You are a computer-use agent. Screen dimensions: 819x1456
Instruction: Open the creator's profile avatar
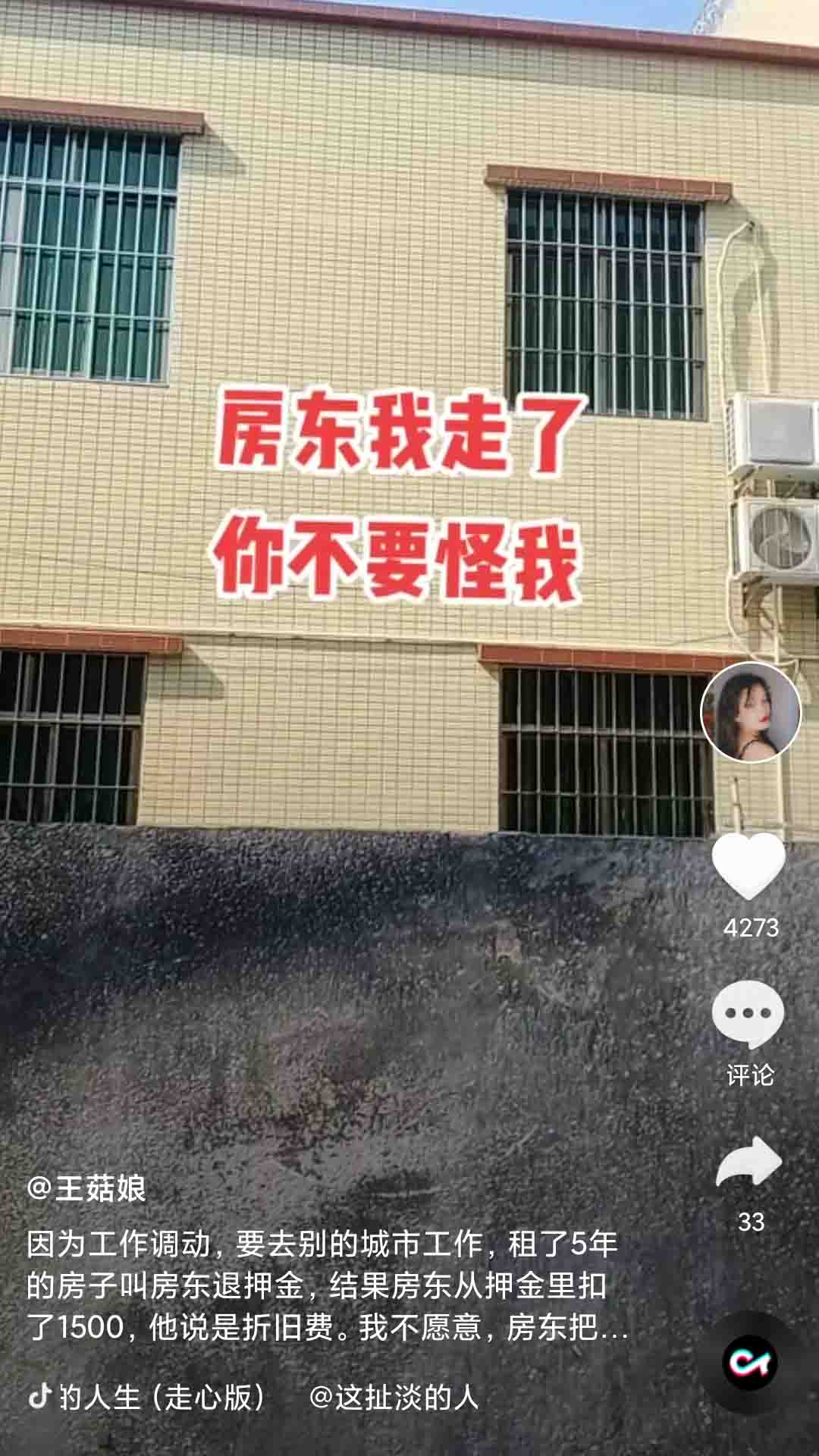point(750,712)
